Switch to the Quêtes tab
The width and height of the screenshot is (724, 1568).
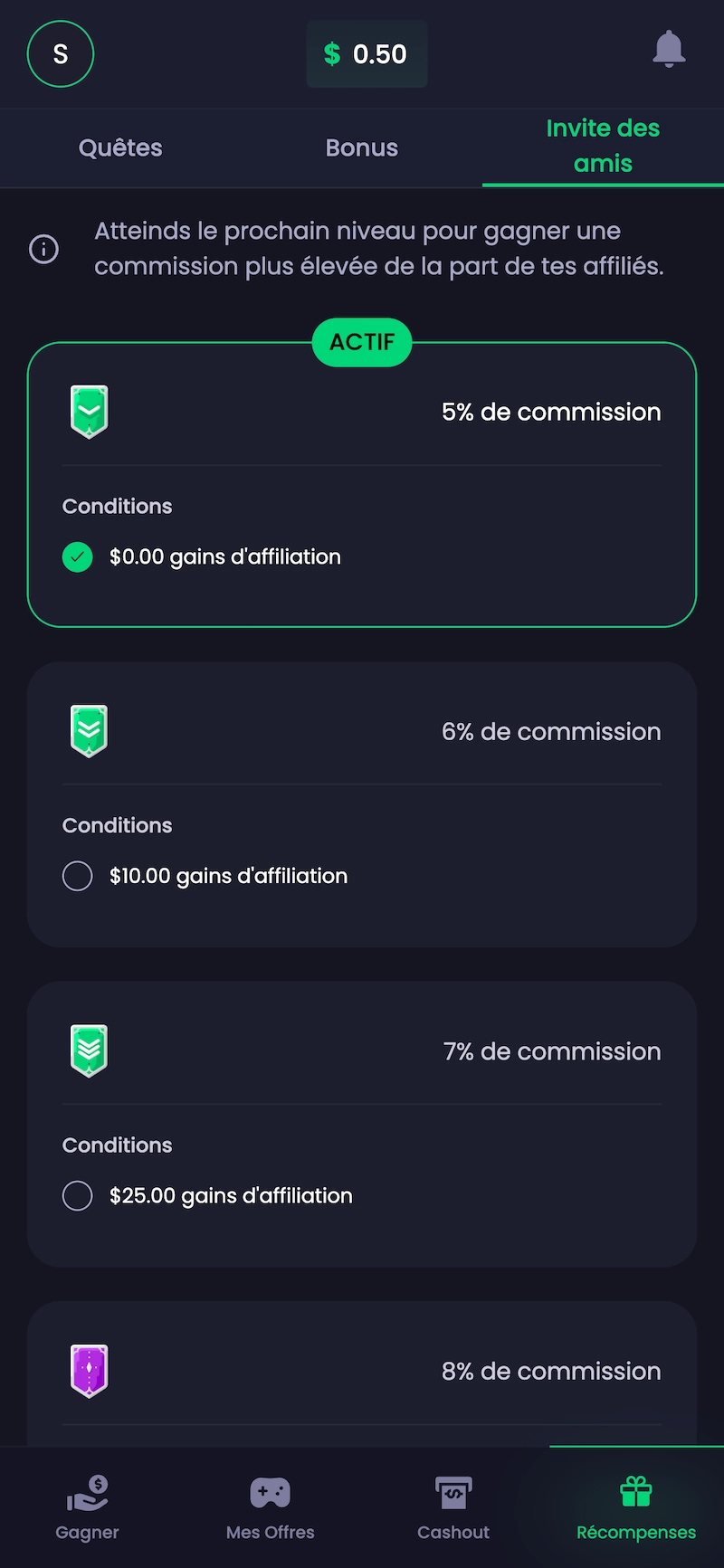click(x=119, y=147)
